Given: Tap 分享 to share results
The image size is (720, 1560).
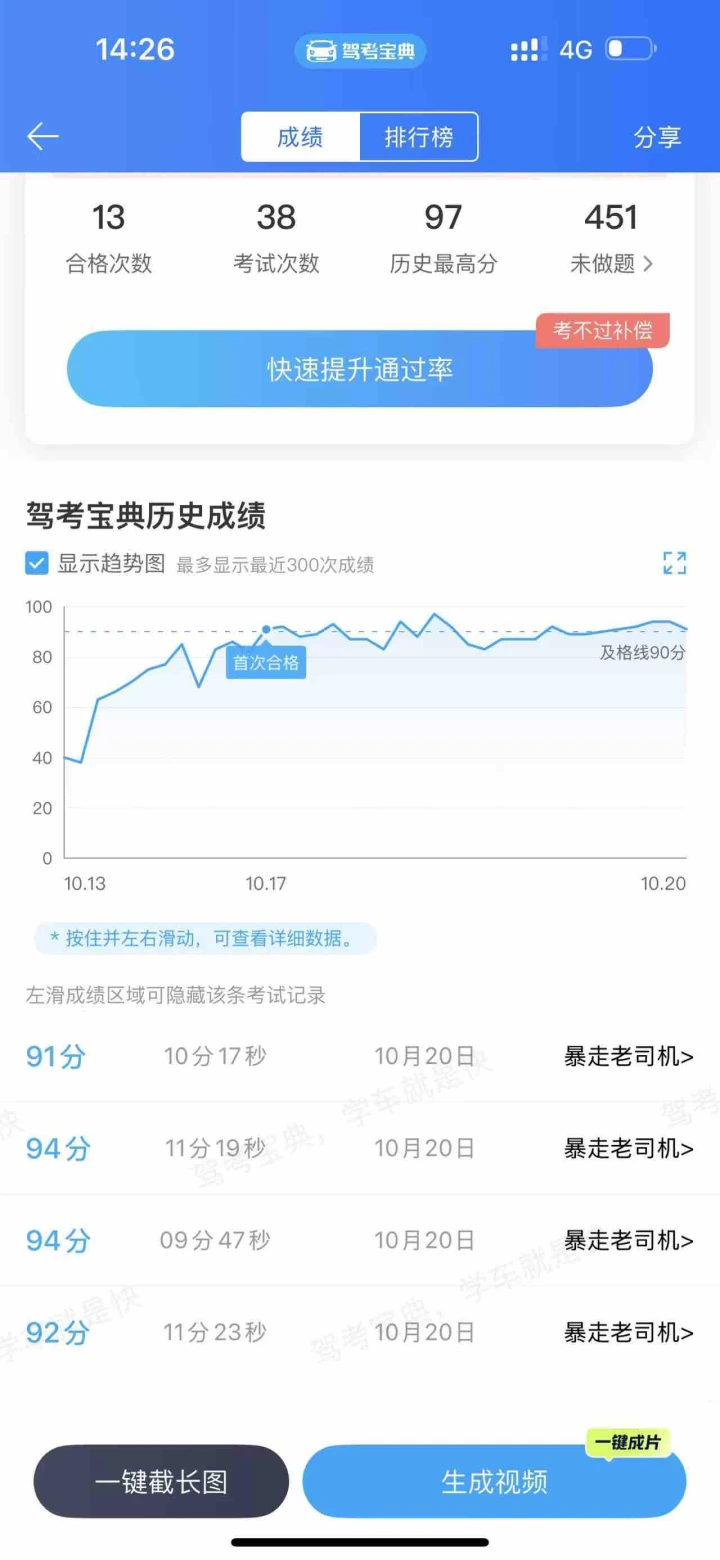Looking at the screenshot, I should (657, 137).
